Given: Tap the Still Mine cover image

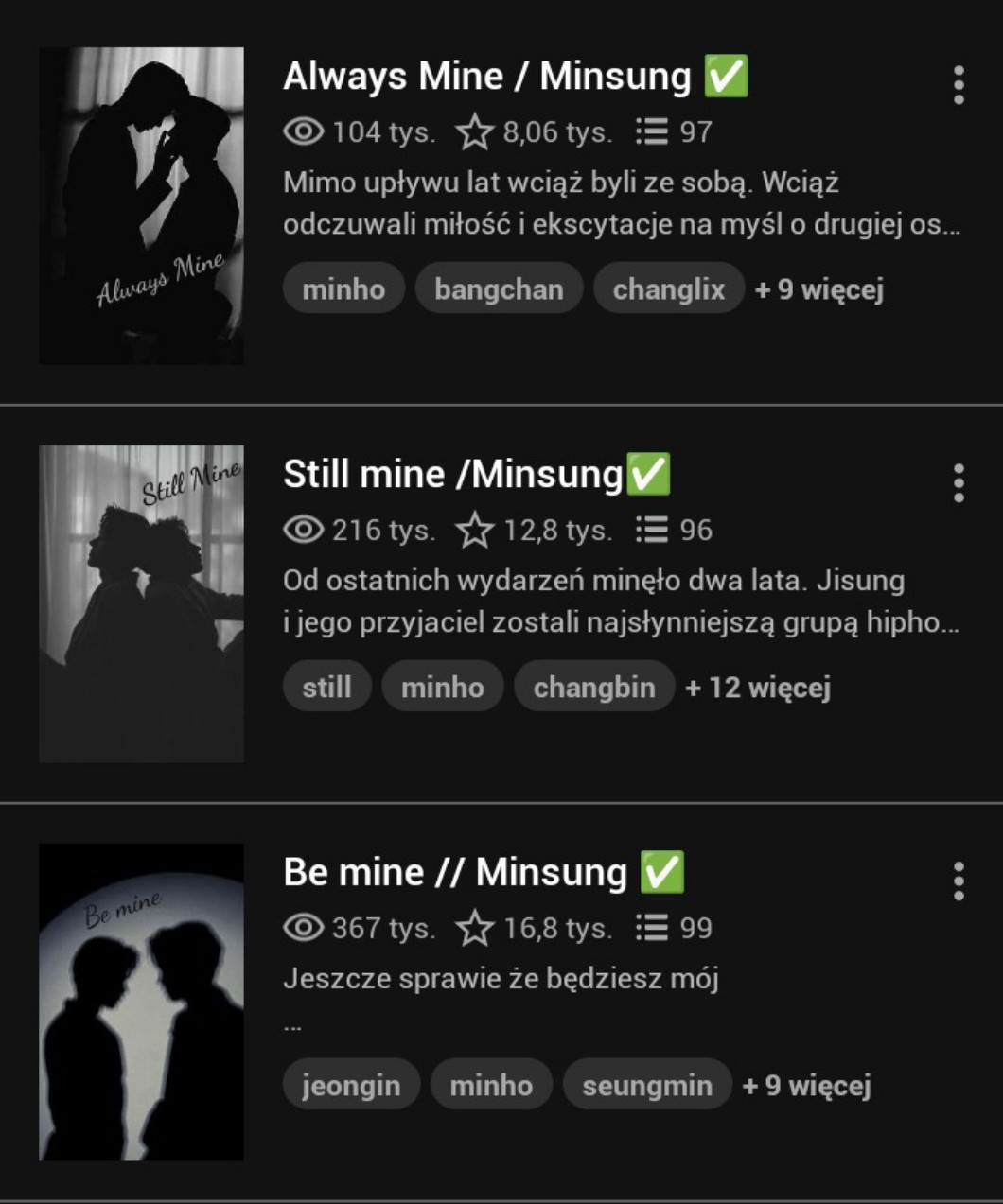Looking at the screenshot, I should [141, 603].
